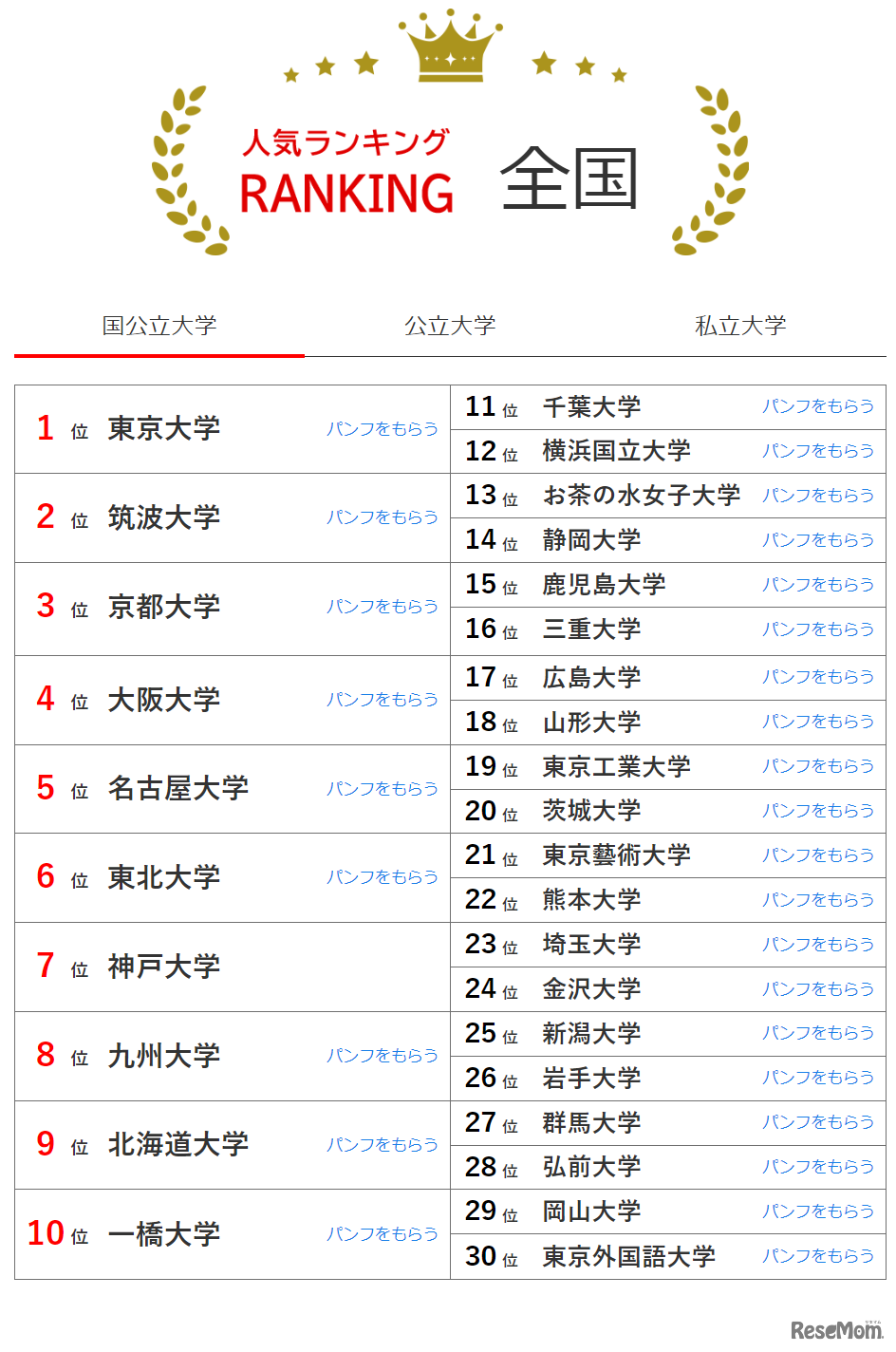The image size is (896, 1352).
Task: Request the pamphlet for 北海道大学
Action: coord(382,1145)
